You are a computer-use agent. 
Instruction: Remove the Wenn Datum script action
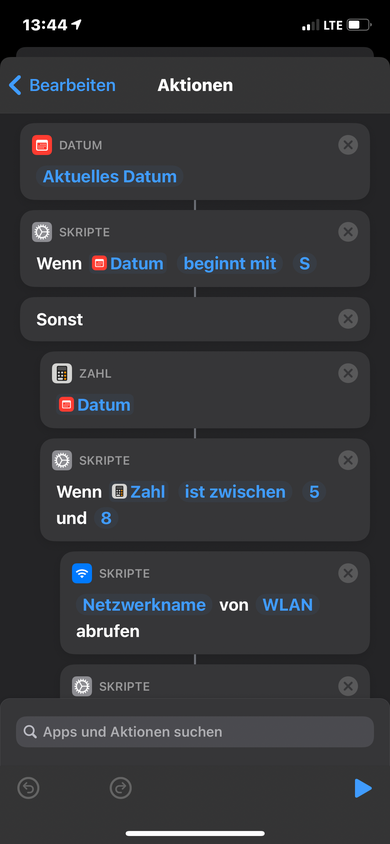[x=348, y=232]
